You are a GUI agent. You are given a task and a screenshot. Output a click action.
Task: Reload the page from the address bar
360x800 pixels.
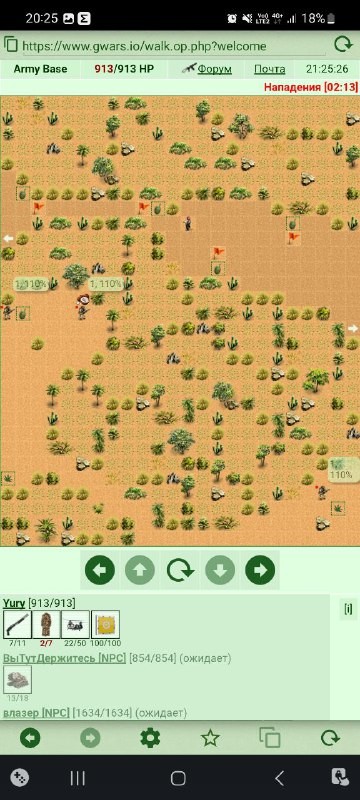pyautogui.click(x=343, y=45)
